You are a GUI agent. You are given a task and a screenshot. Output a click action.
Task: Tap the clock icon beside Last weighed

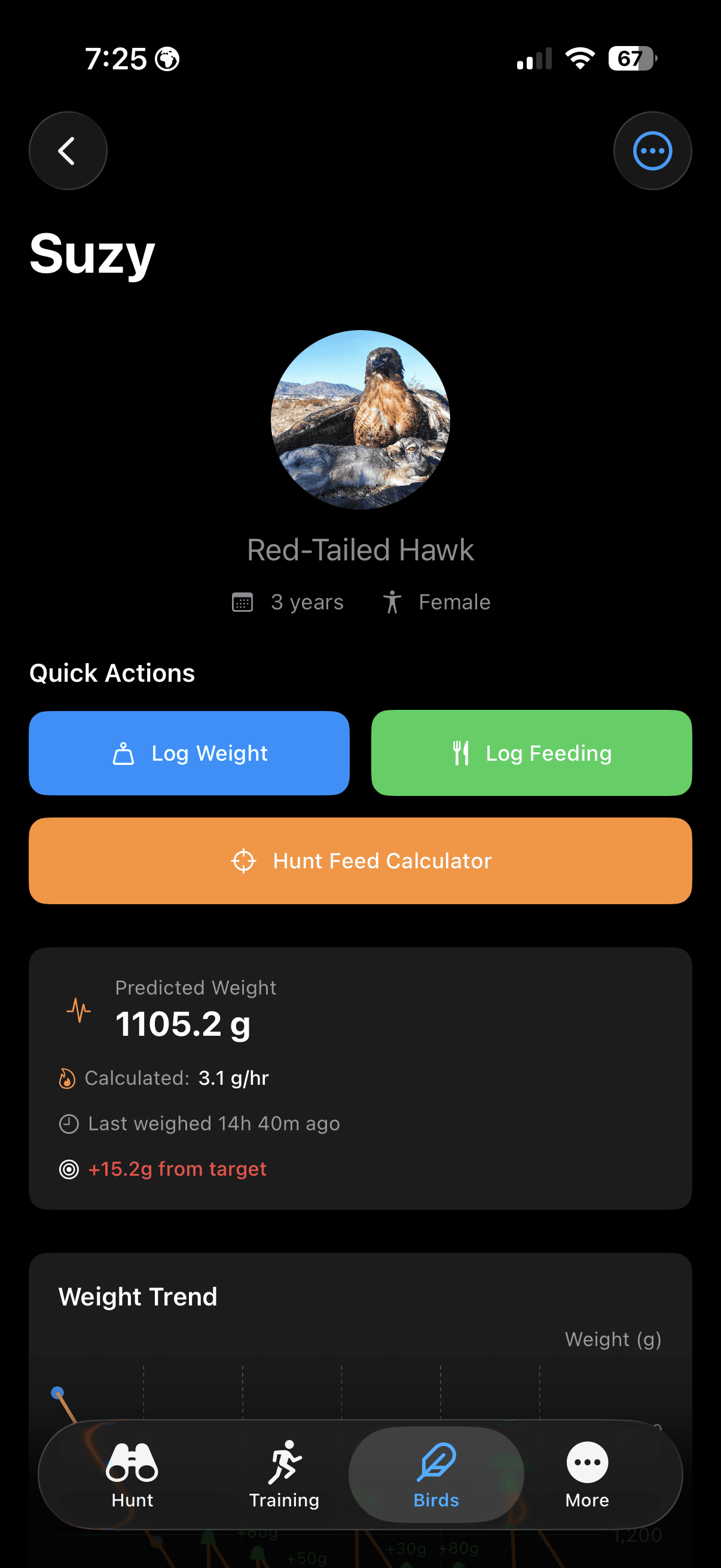point(68,1123)
